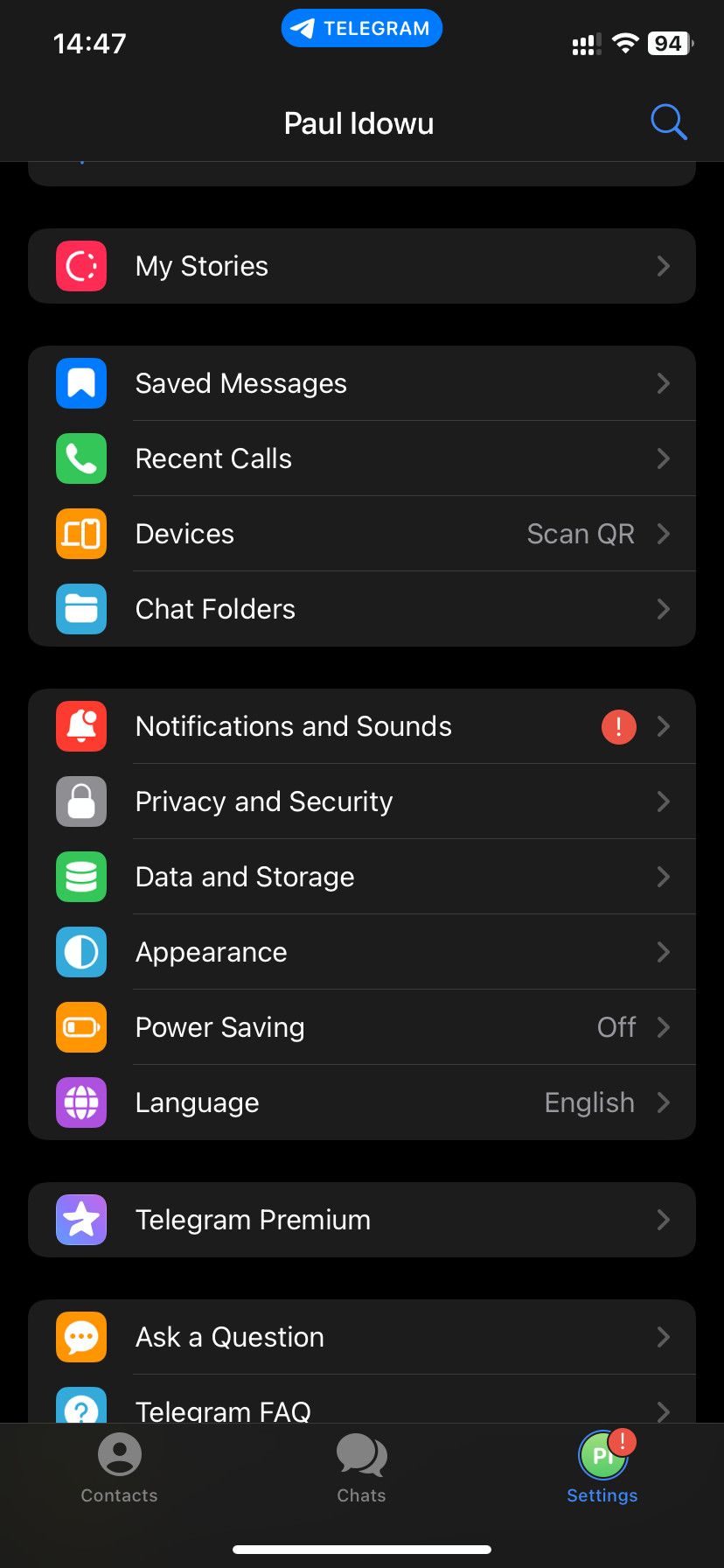The width and height of the screenshot is (724, 1568).
Task: Click the green Data and Storage database icon
Action: [x=80, y=876]
